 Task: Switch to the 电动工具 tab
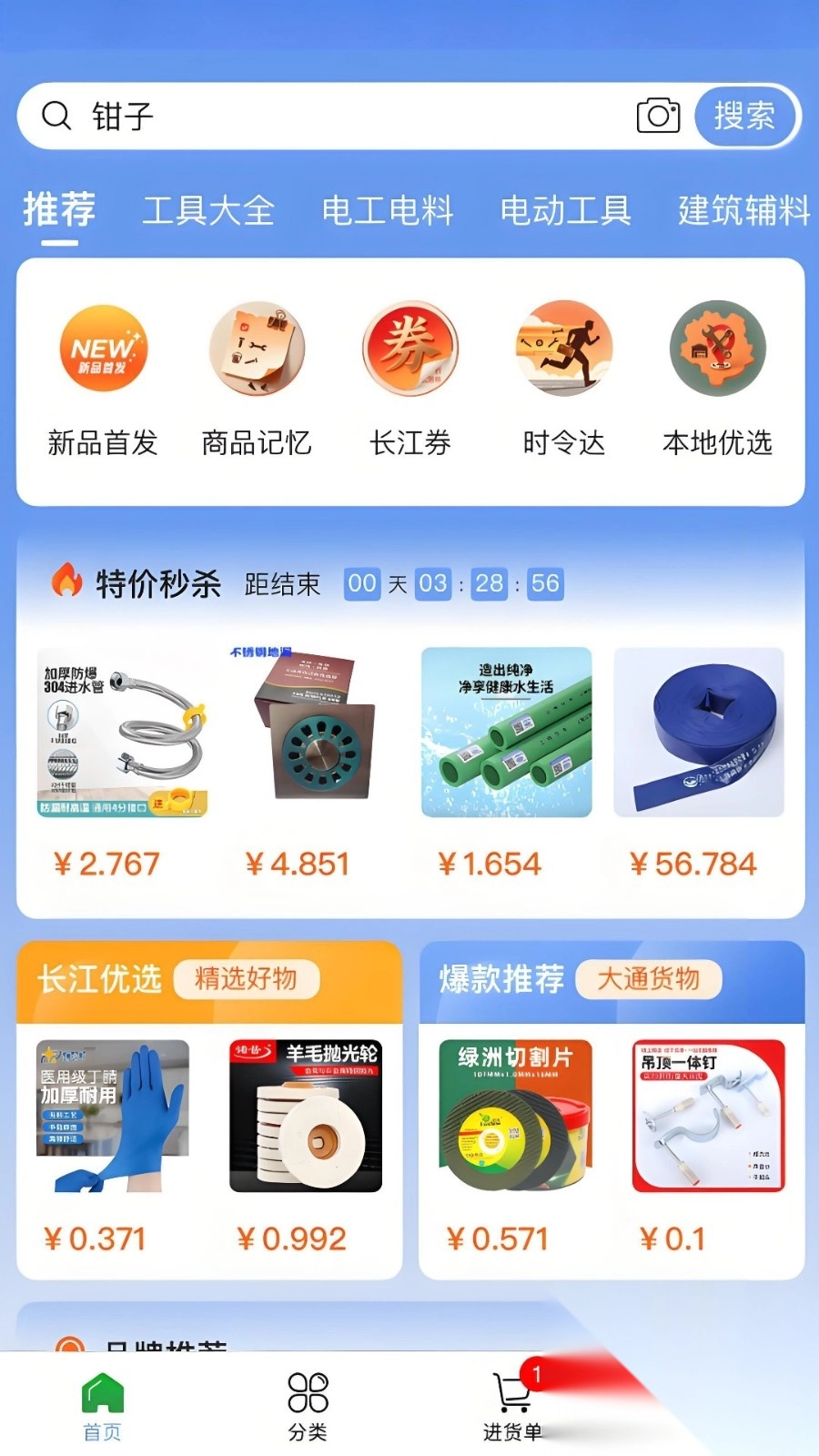point(563,210)
